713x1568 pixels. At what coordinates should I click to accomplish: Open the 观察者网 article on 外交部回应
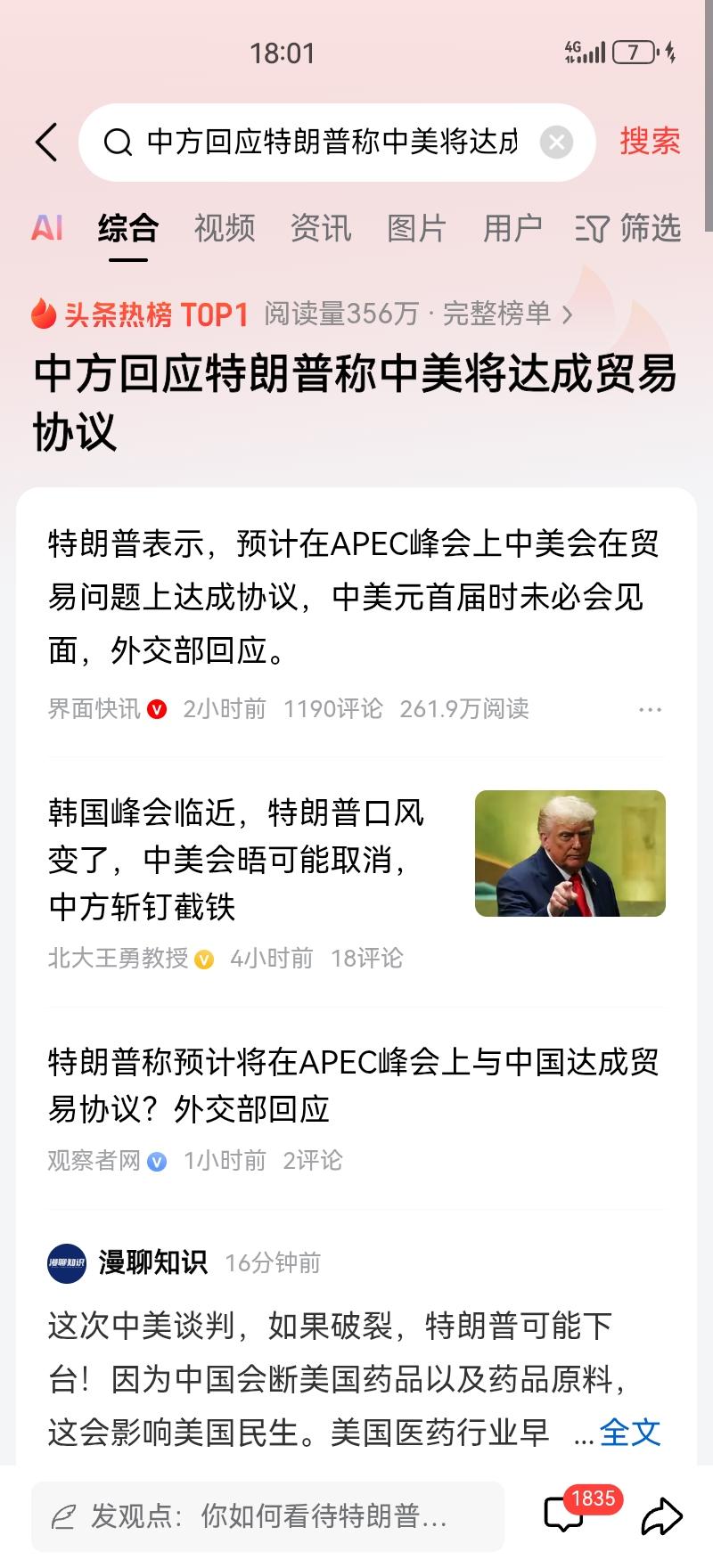(353, 1085)
